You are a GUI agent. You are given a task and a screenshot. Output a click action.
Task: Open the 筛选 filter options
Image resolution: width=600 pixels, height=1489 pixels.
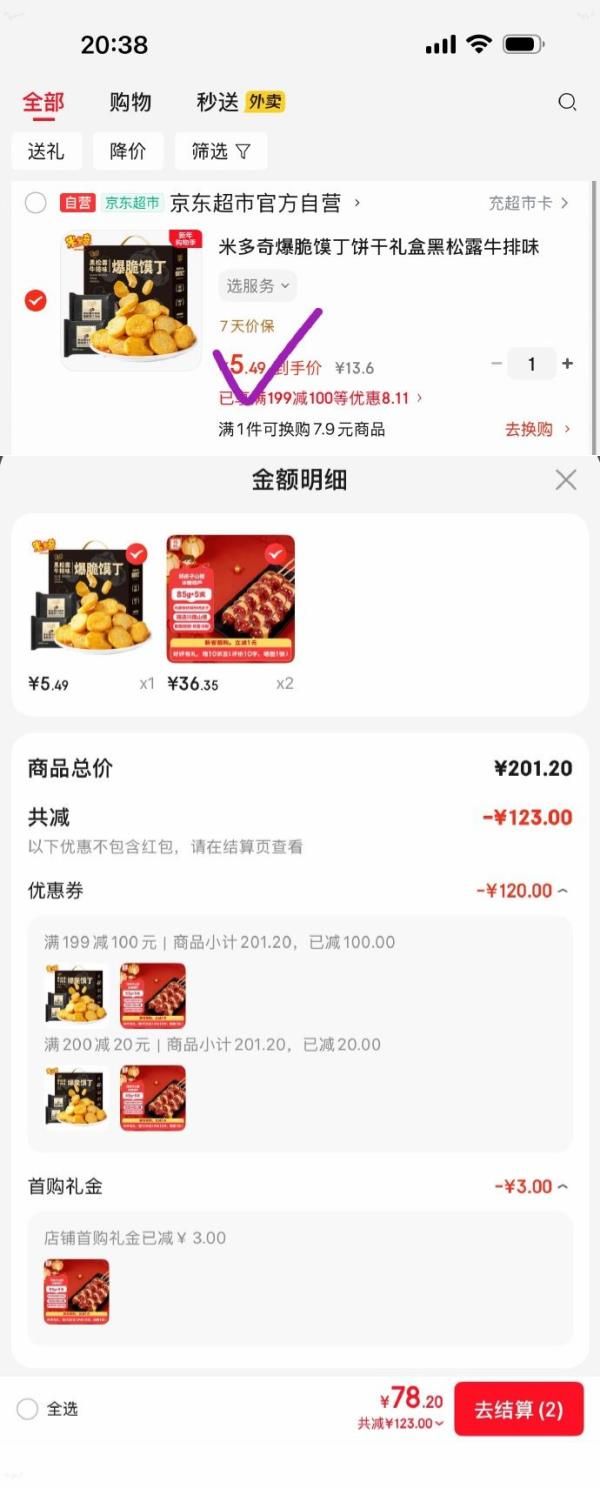coord(221,151)
